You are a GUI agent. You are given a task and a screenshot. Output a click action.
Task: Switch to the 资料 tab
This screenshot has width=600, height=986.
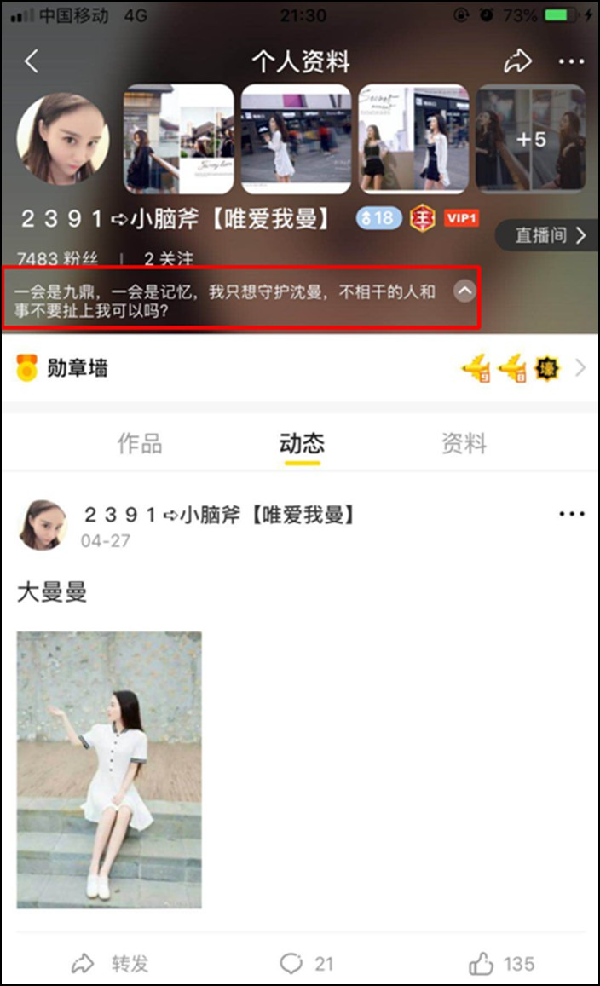tap(463, 444)
